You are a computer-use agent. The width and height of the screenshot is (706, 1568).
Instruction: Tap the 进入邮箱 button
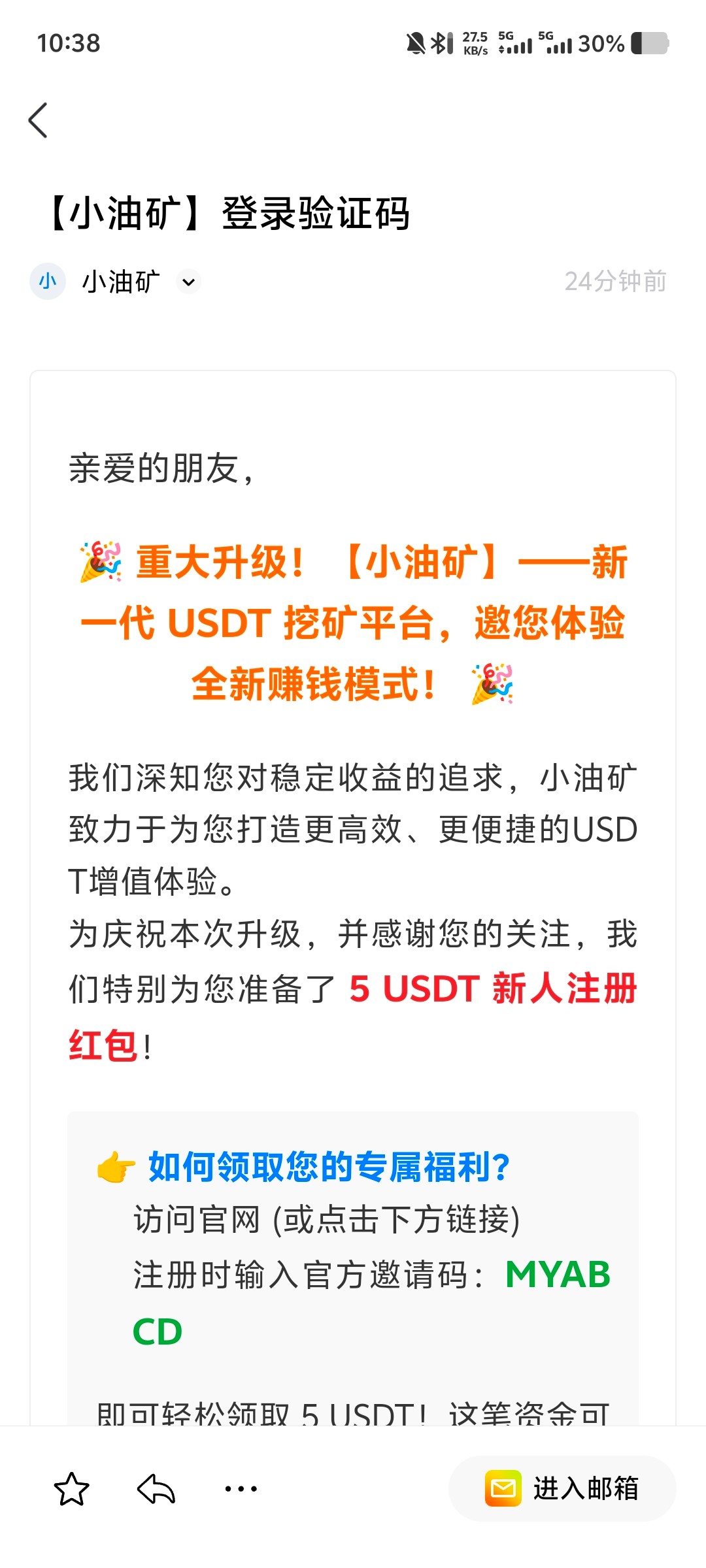click(562, 1488)
